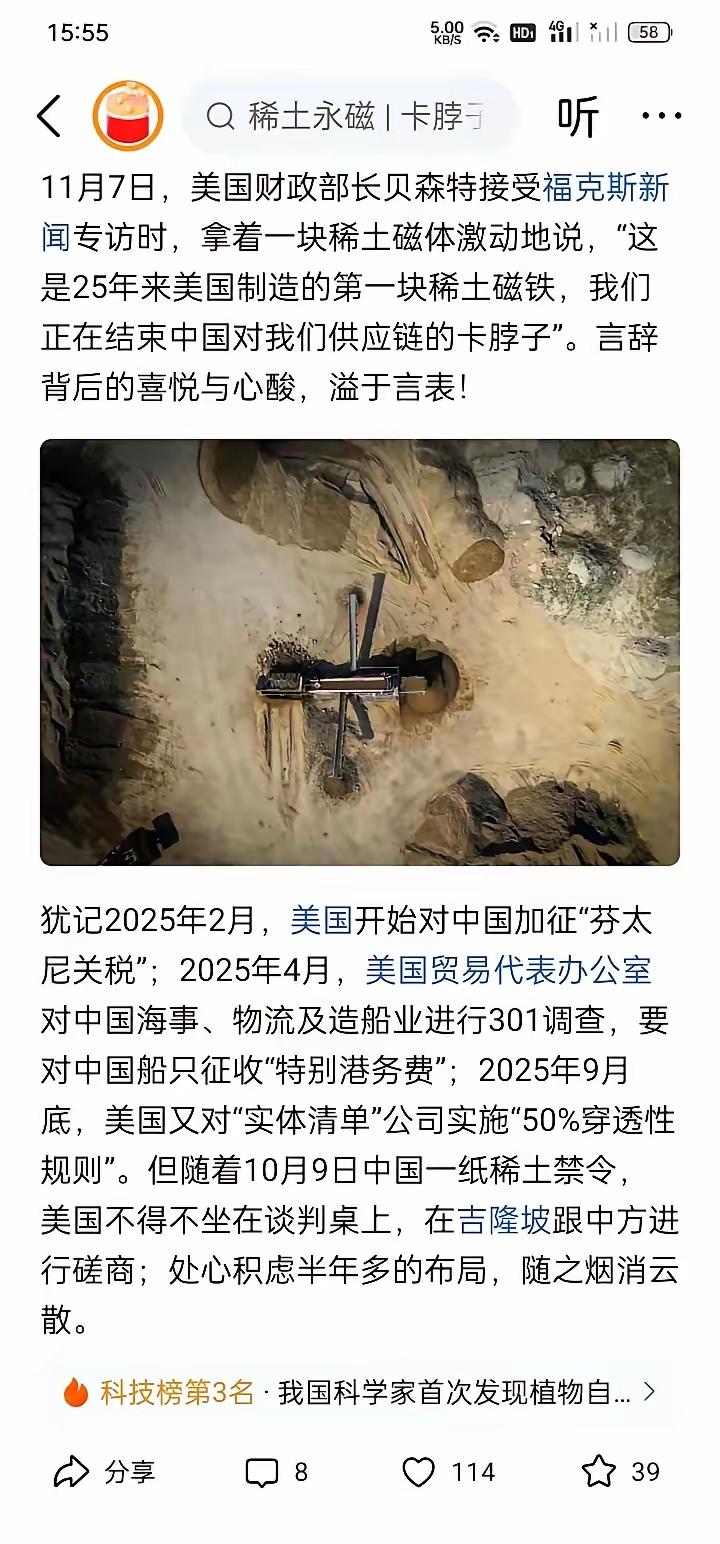Tap the battery indicator showing 58
The height and width of the screenshot is (1544, 720).
coord(648,31)
